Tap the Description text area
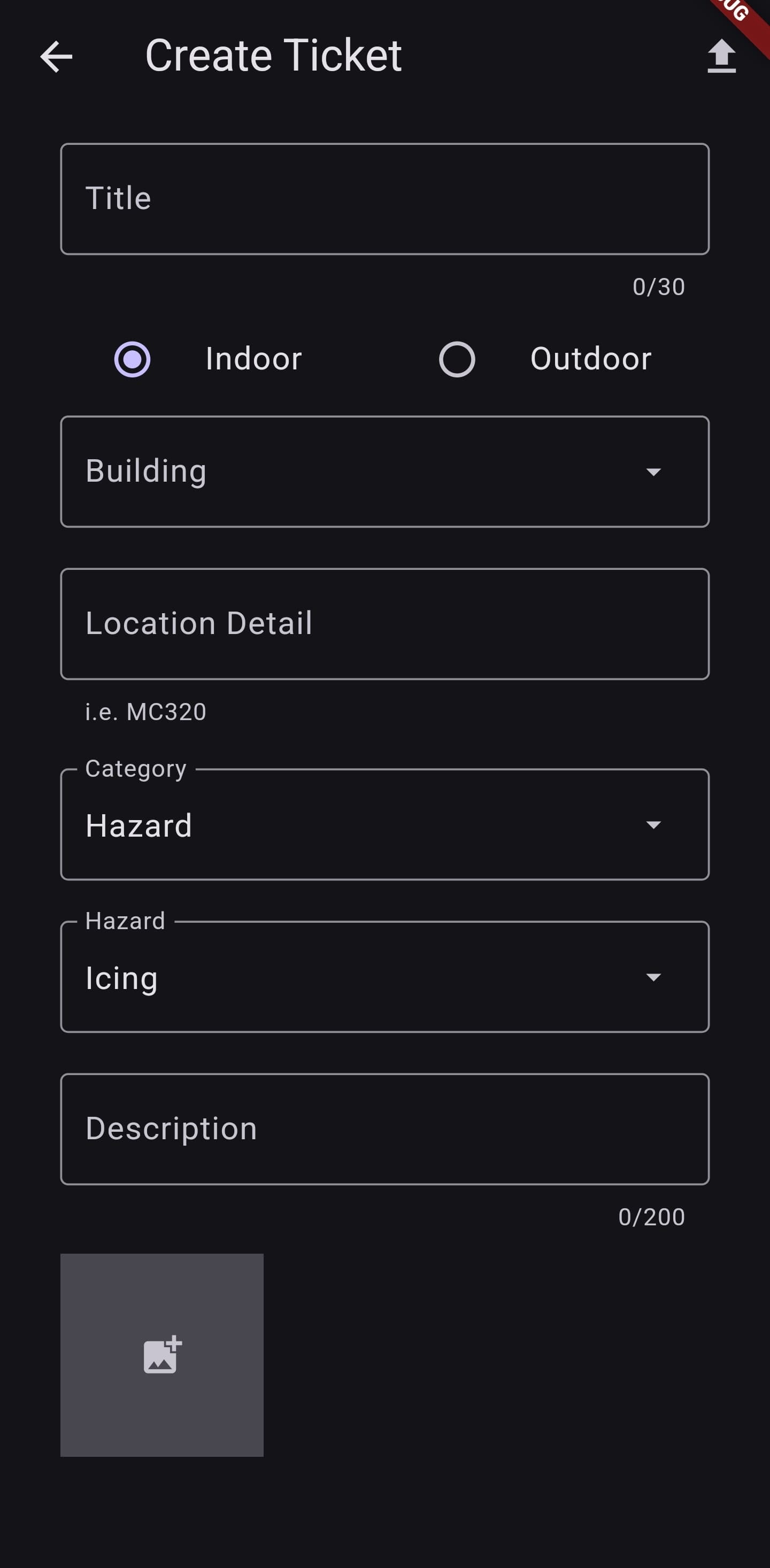Screen dimensions: 770x1568 click(384, 1129)
